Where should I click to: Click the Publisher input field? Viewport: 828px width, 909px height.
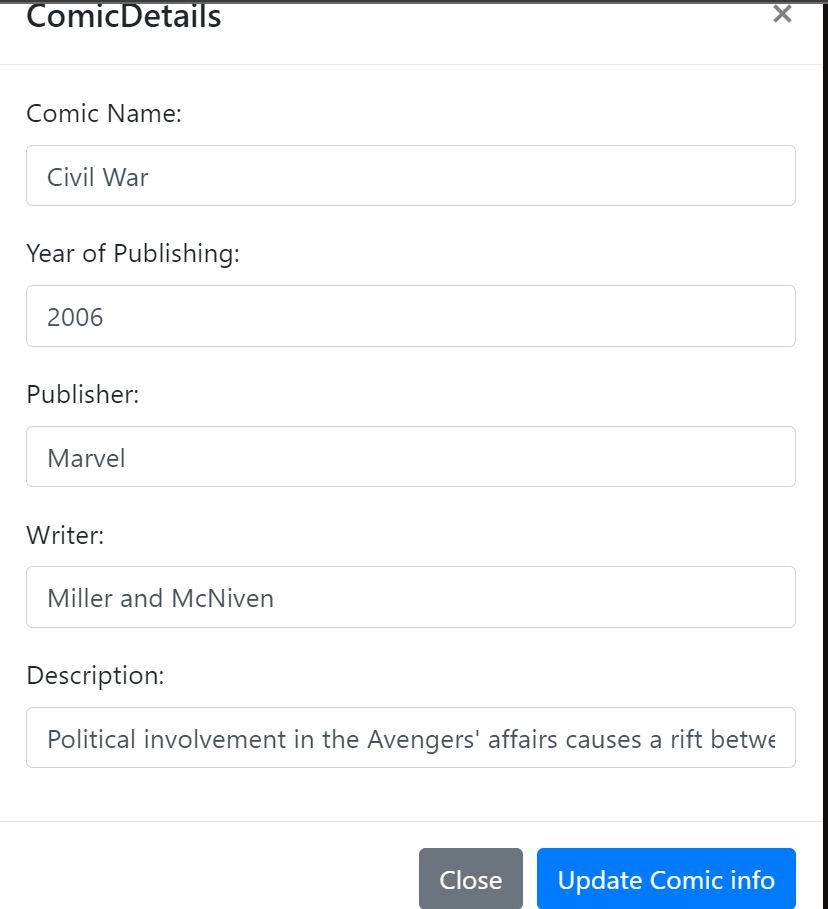tap(410, 457)
